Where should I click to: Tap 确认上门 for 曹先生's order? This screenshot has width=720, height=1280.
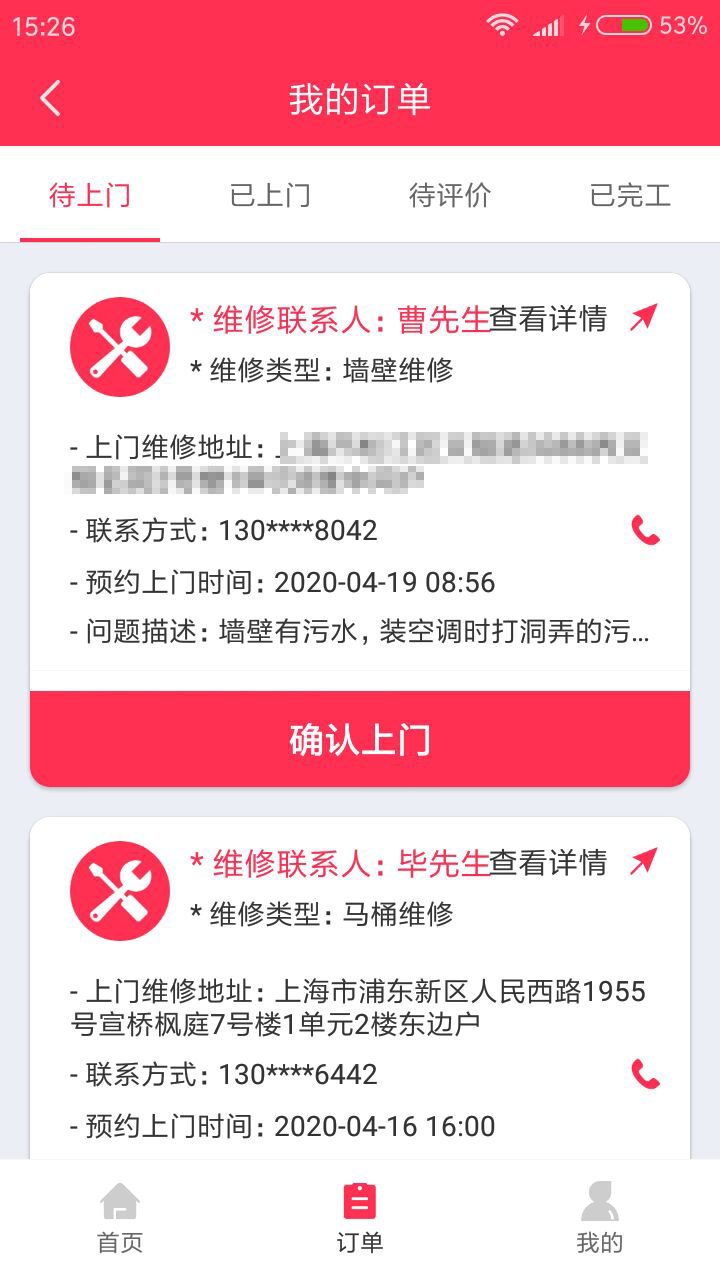(x=360, y=739)
